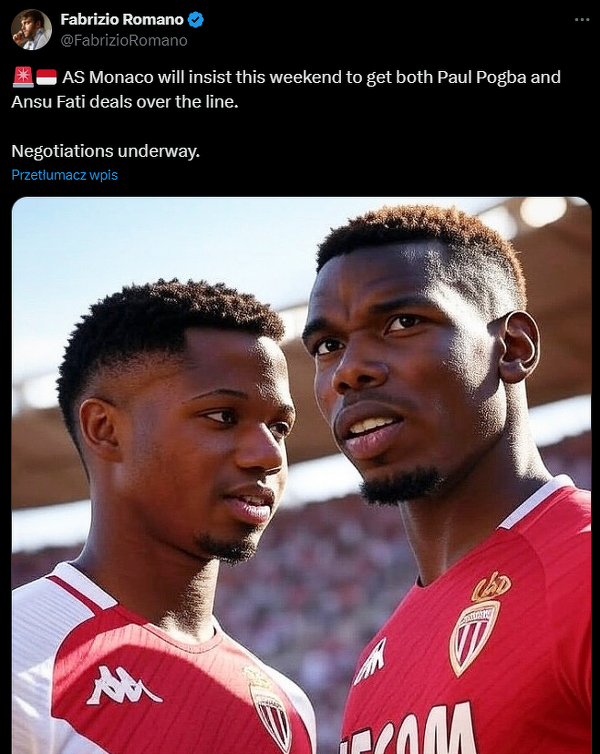The image size is (600, 754).
Task: Tap the @FabrizioRomano handle
Action: coord(123,40)
